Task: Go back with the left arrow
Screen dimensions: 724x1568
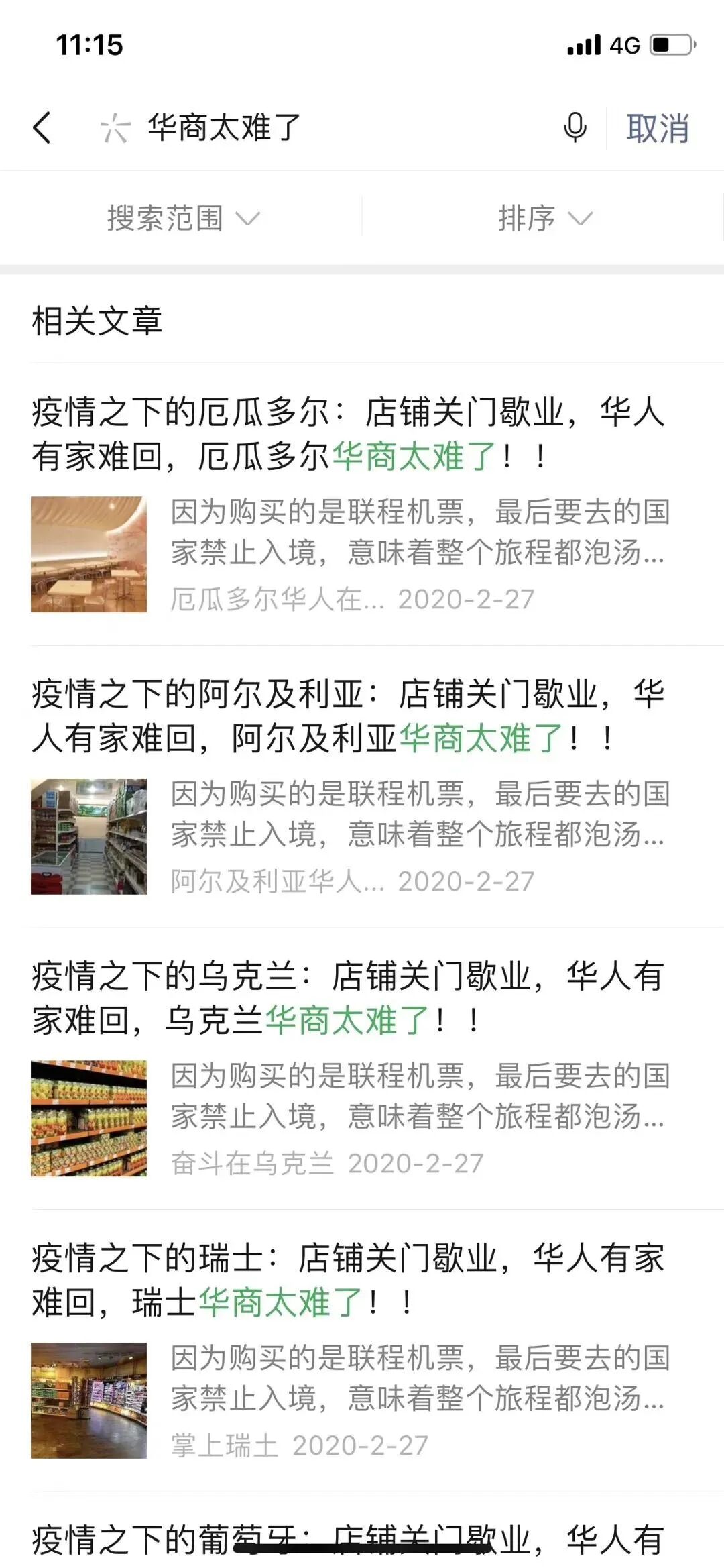Action: click(x=42, y=127)
